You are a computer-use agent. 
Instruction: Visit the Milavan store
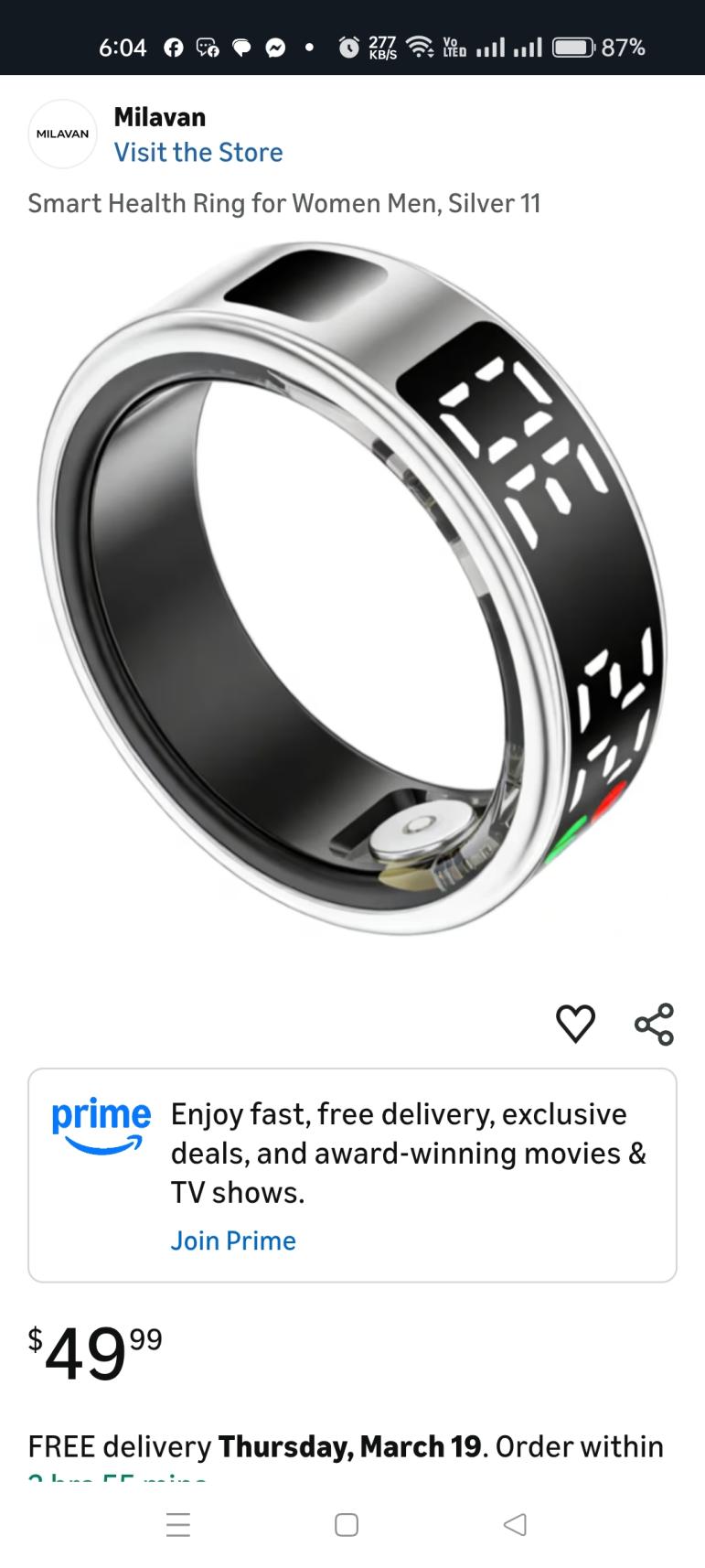(198, 152)
